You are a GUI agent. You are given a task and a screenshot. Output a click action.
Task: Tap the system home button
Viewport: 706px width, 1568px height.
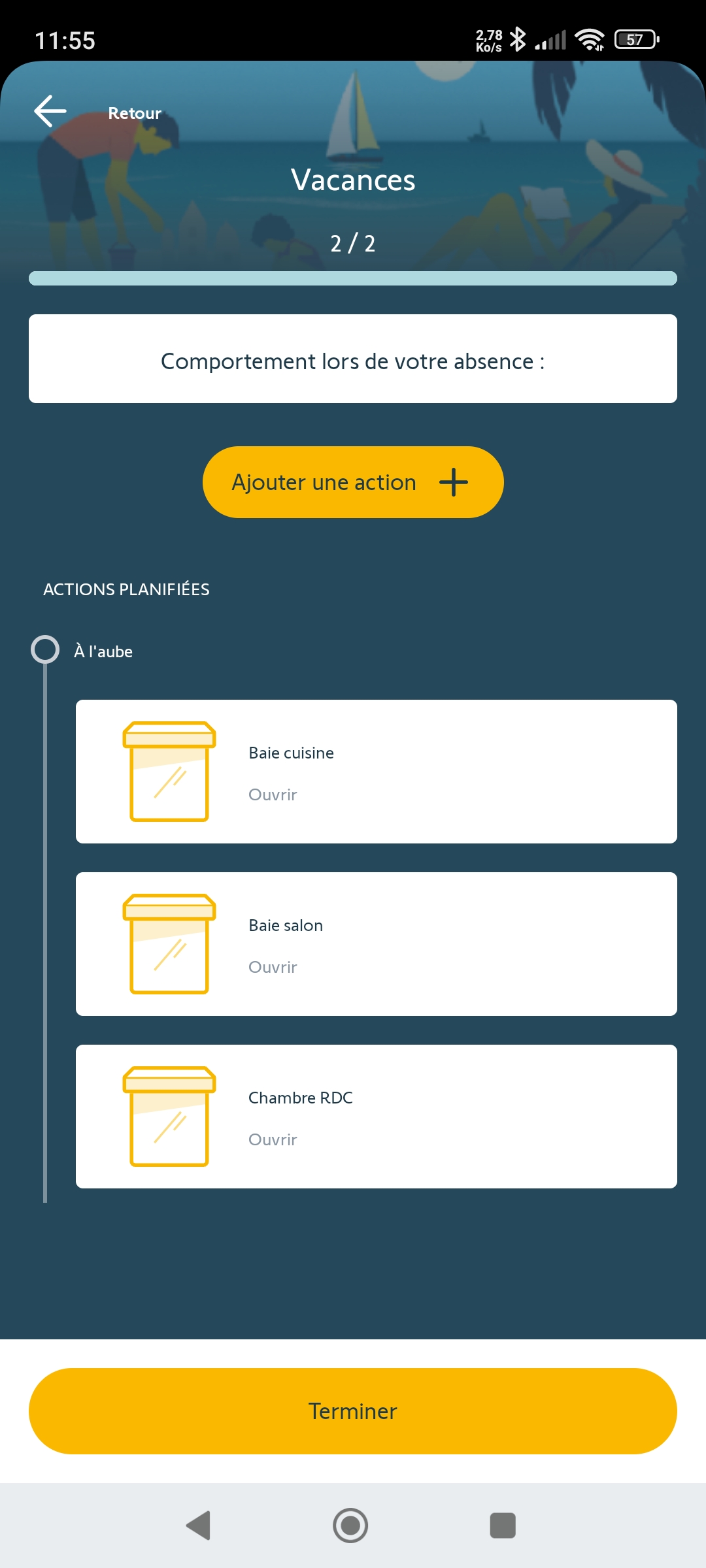click(350, 1526)
